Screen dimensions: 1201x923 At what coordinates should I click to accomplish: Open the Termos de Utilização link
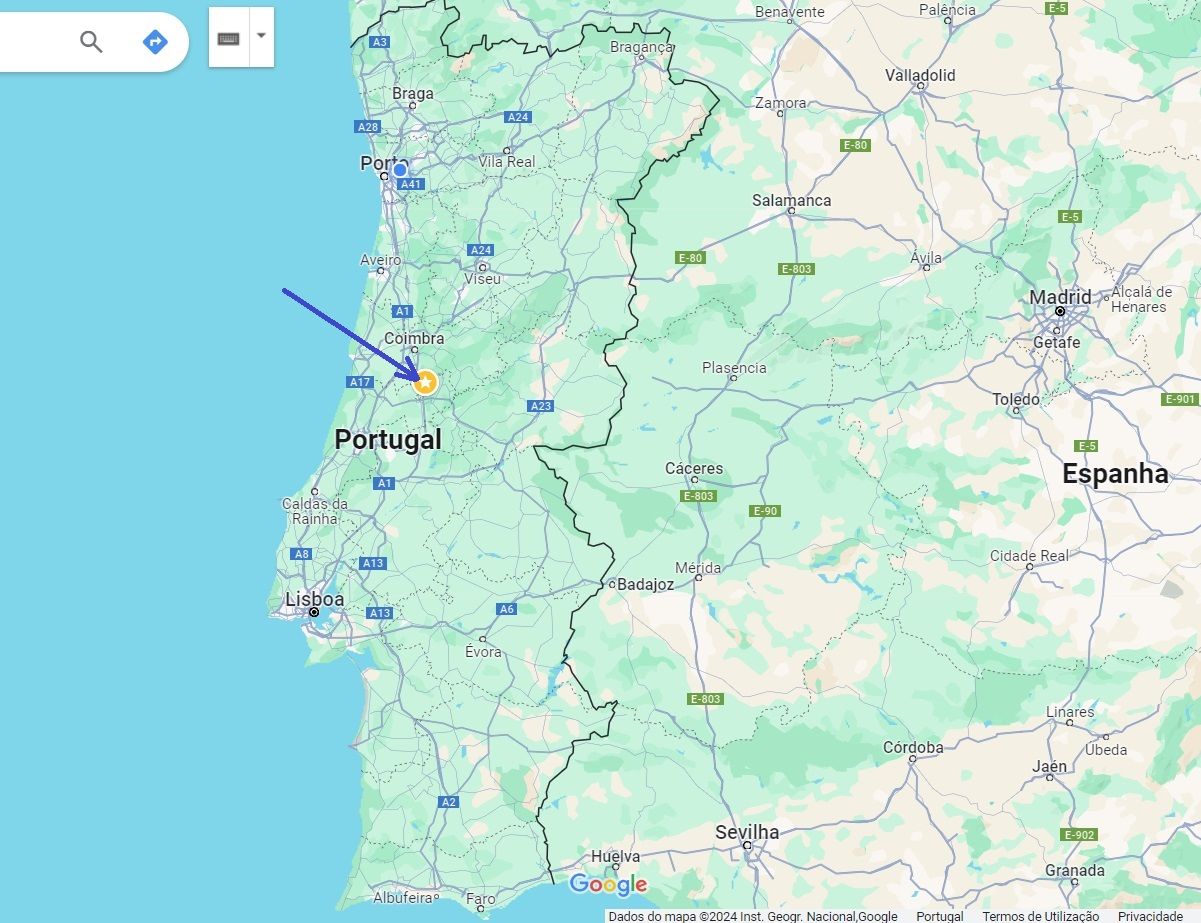[x=1040, y=916]
